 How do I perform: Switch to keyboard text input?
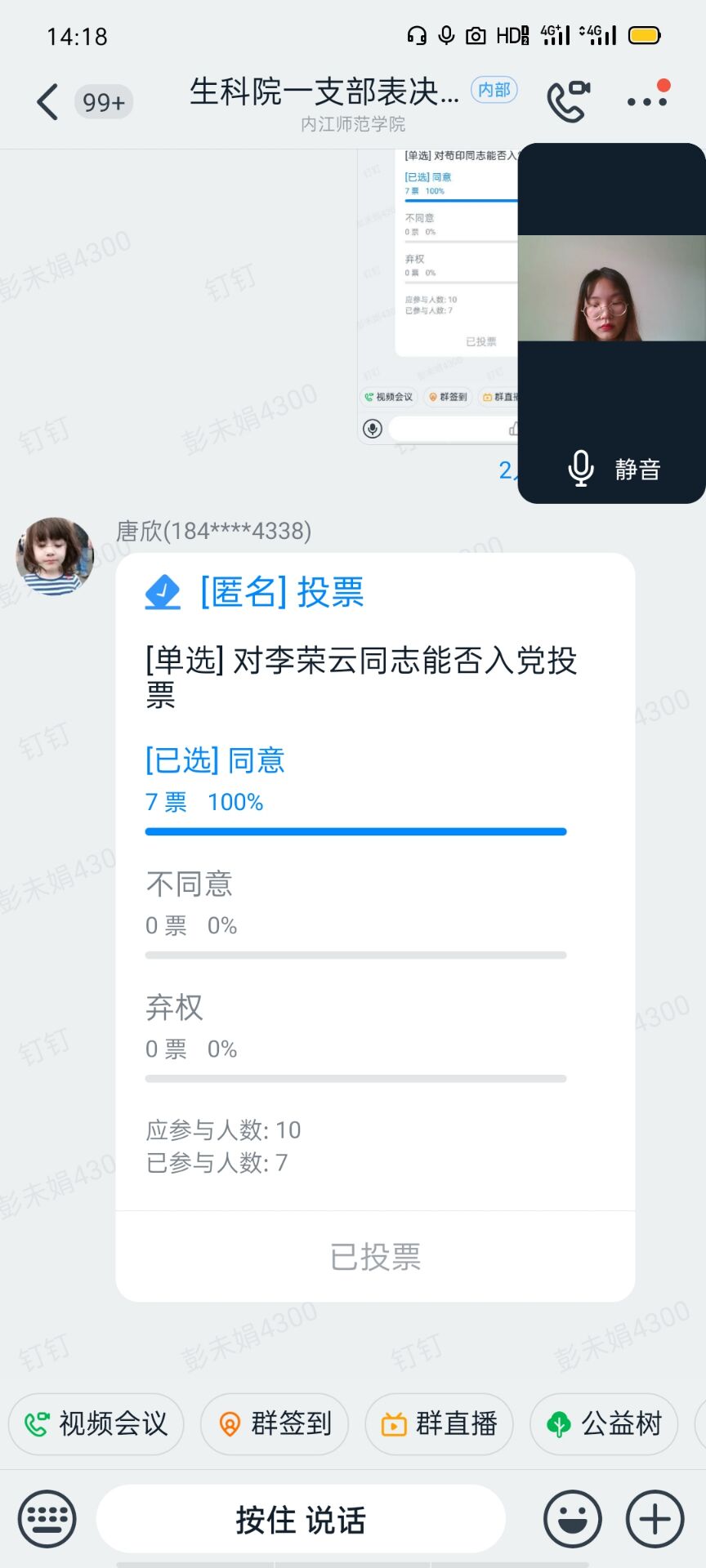pyautogui.click(x=47, y=1519)
